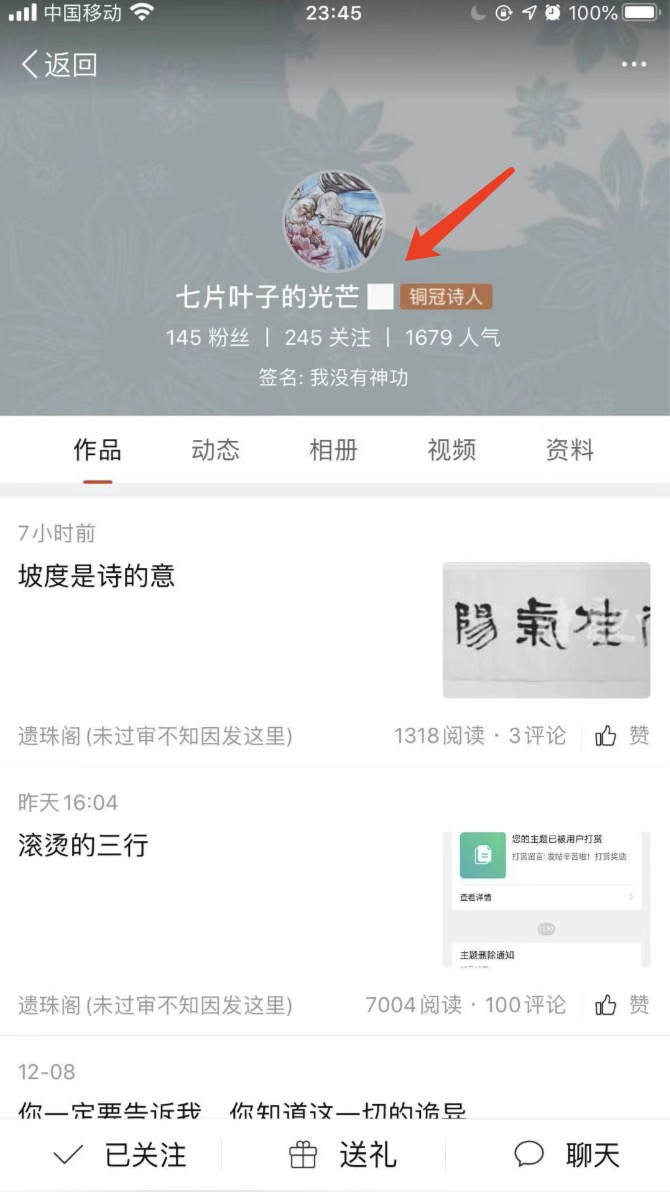Start a chat with 聊天
The image size is (670, 1192).
[567, 1155]
